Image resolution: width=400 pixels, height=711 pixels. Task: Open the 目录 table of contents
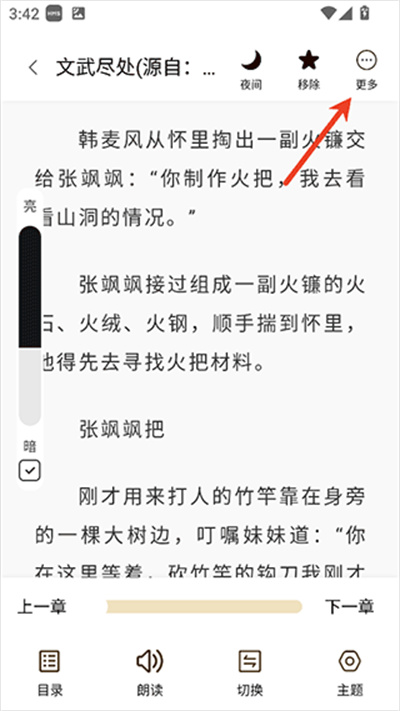[x=49, y=673]
